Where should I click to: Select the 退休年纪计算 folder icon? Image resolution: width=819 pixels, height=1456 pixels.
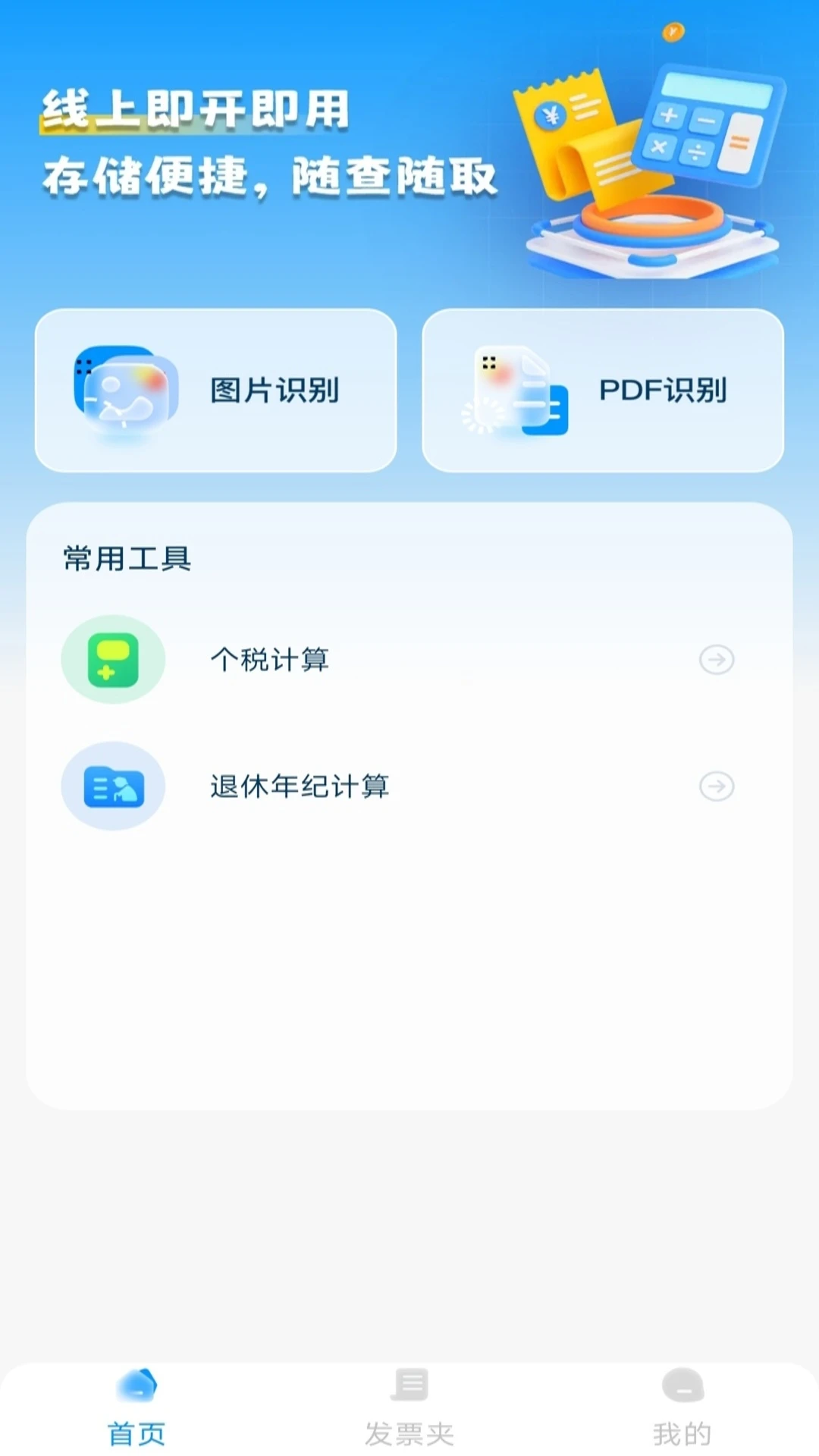[x=112, y=786]
